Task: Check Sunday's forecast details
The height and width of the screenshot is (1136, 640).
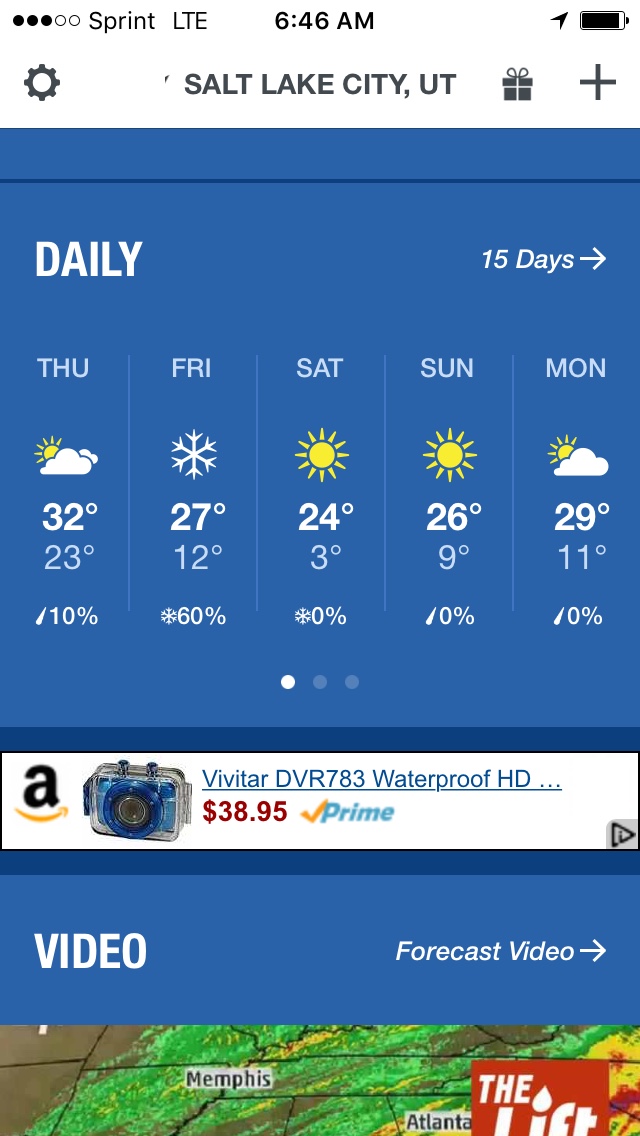Action: pos(449,490)
